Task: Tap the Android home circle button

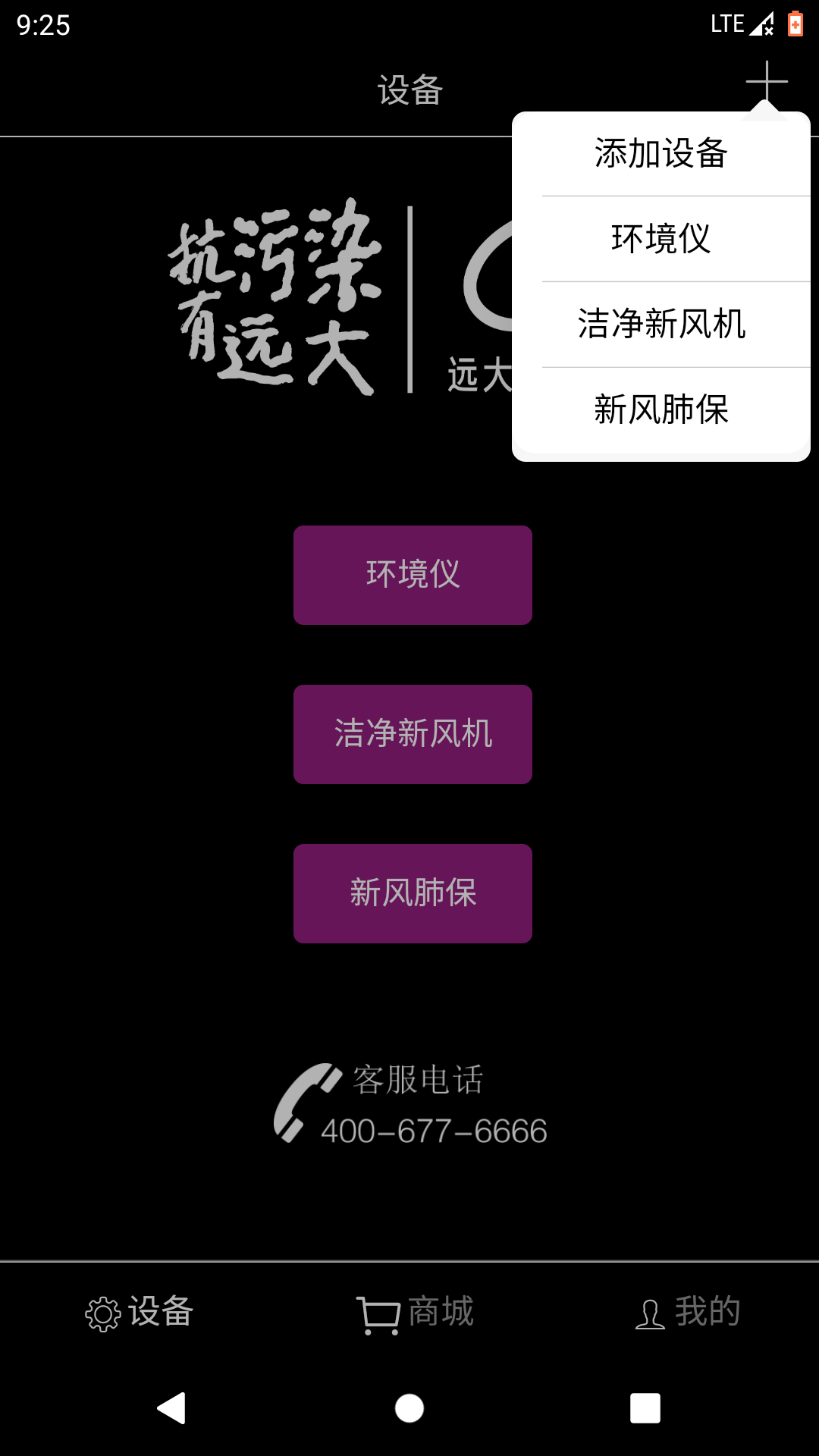Action: pyautogui.click(x=409, y=1409)
